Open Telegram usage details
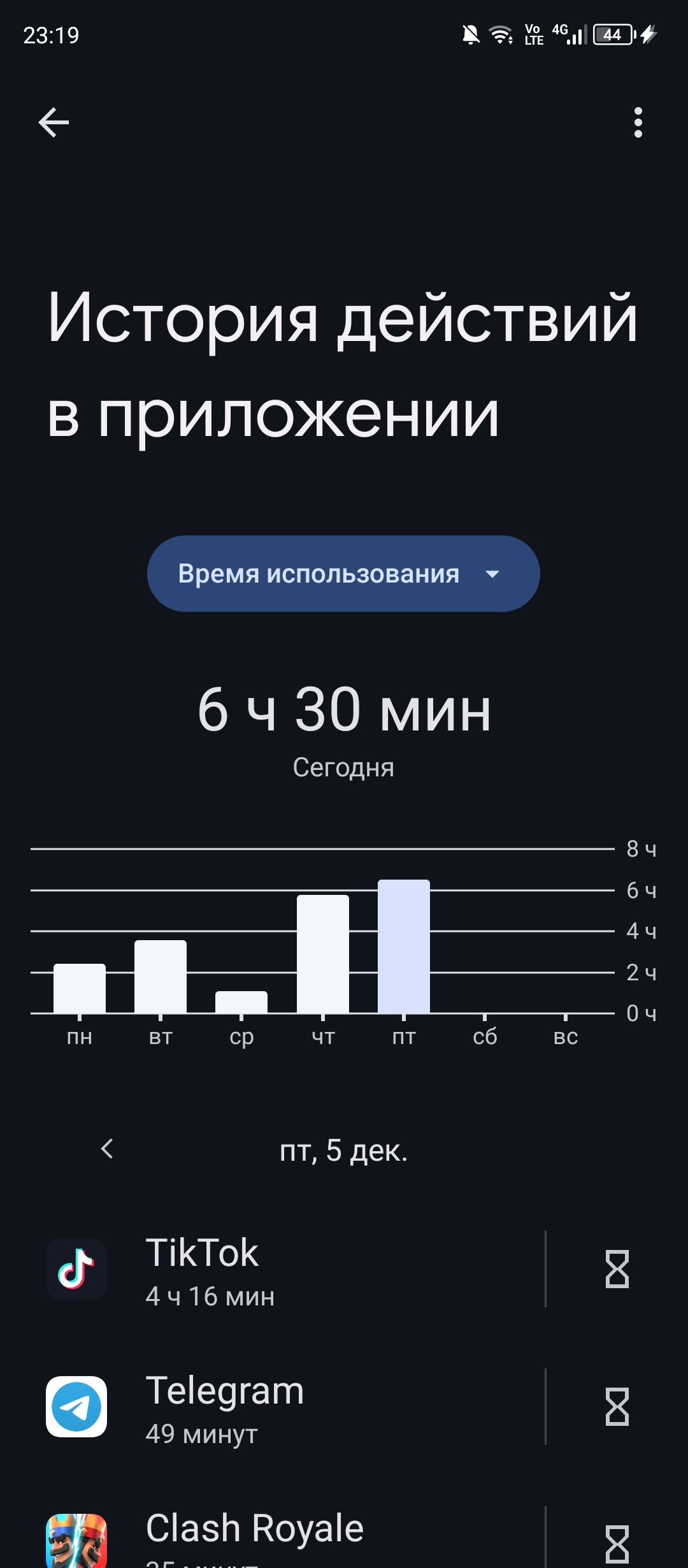 pyautogui.click(x=287, y=1407)
